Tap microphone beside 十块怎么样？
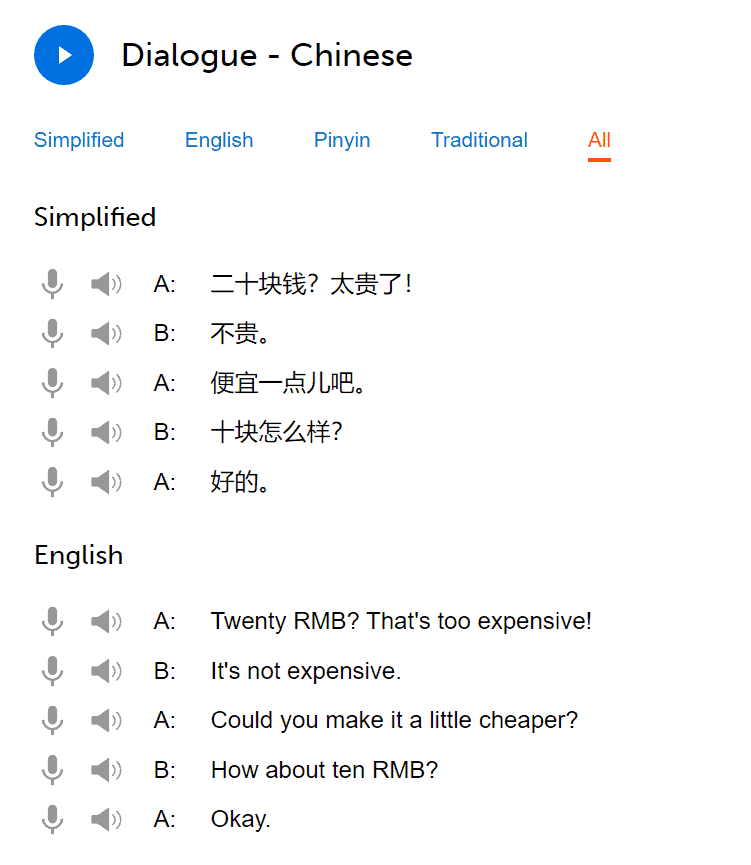The image size is (751, 865). click(x=53, y=433)
